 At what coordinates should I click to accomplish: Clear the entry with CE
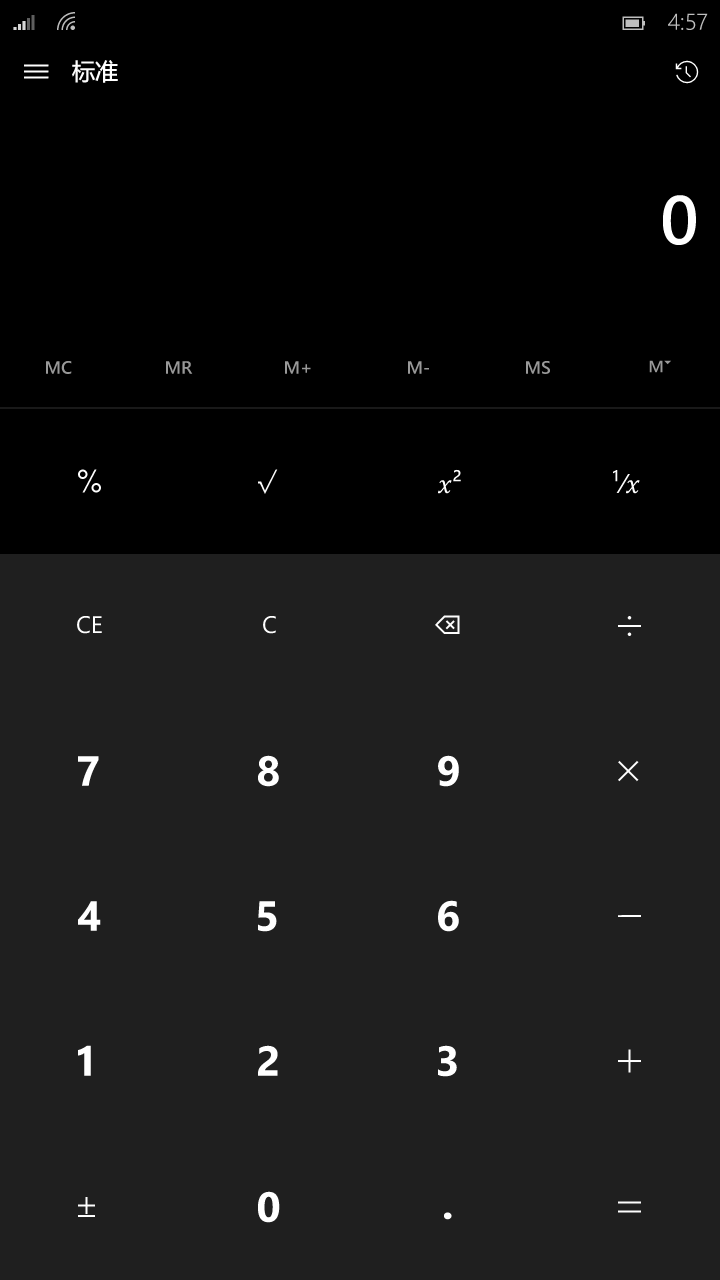pyautogui.click(x=90, y=625)
